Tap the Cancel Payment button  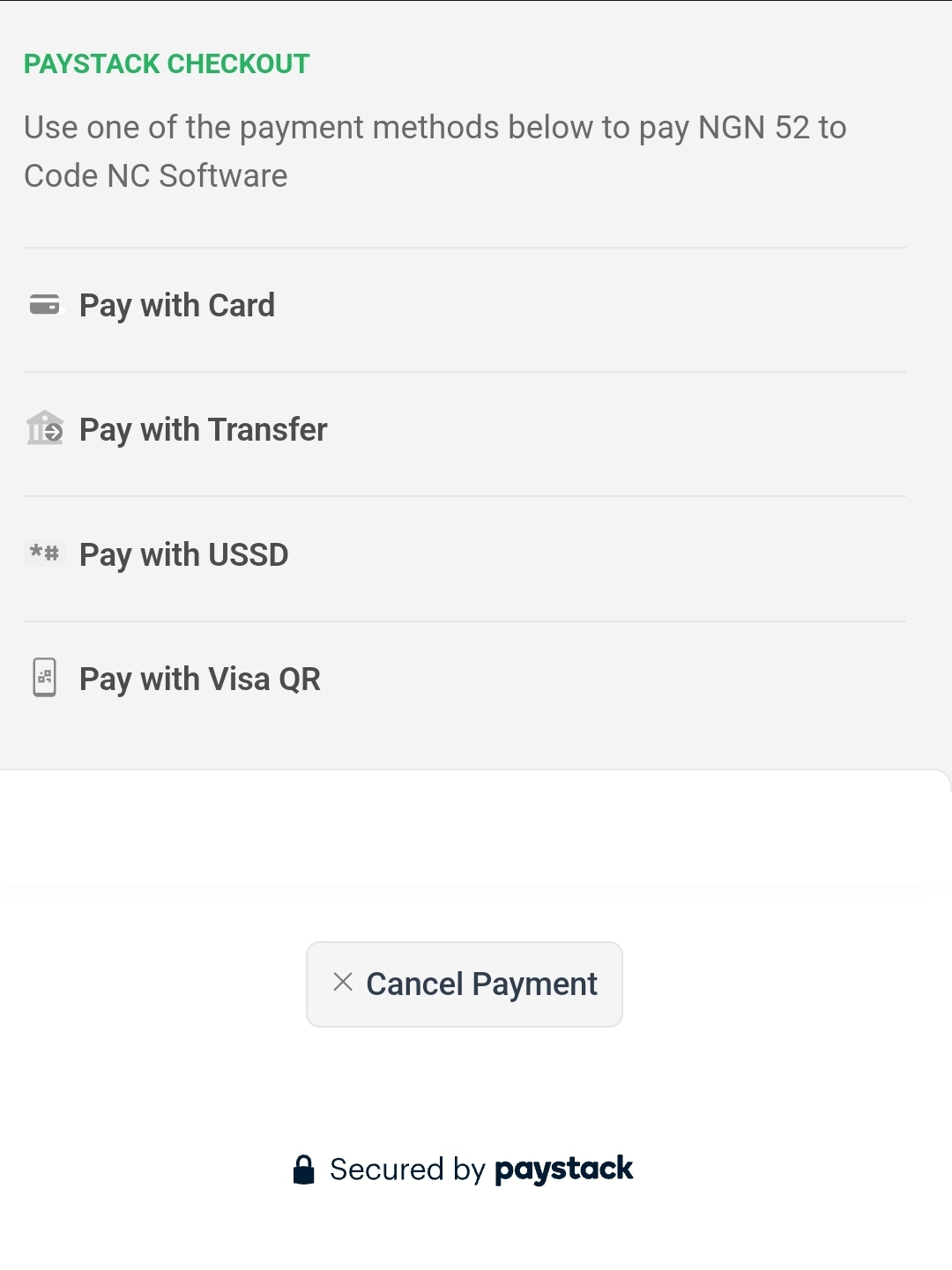(x=465, y=984)
